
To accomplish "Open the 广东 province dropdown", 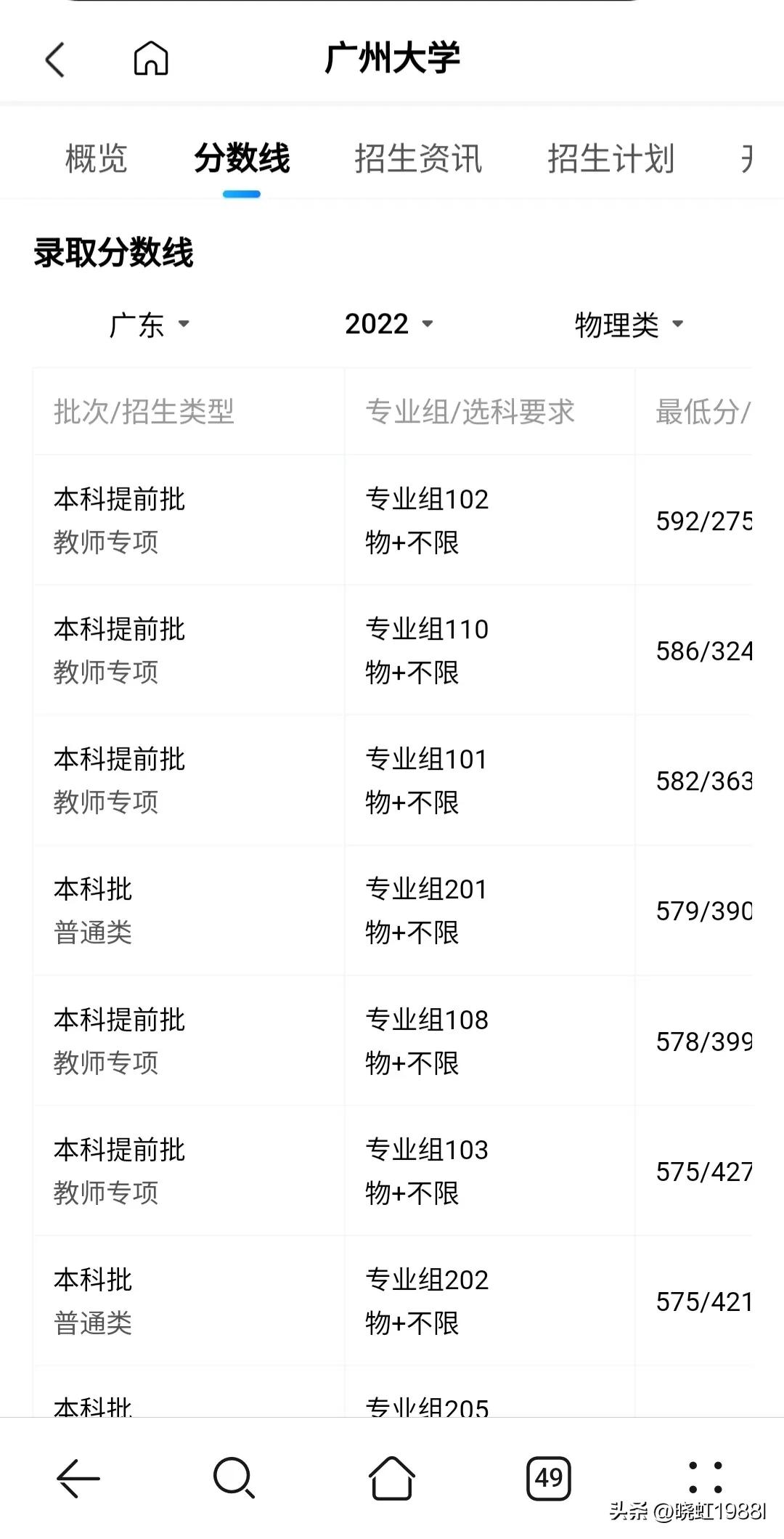I will tap(149, 325).
